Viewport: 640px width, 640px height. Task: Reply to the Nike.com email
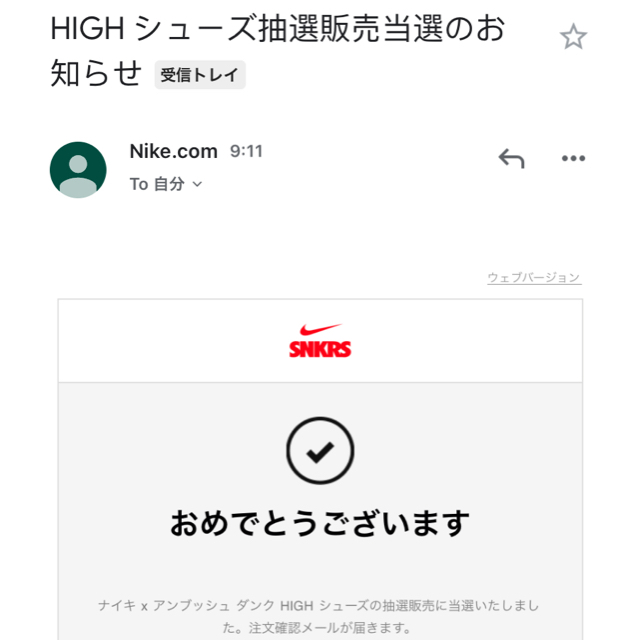[511, 158]
